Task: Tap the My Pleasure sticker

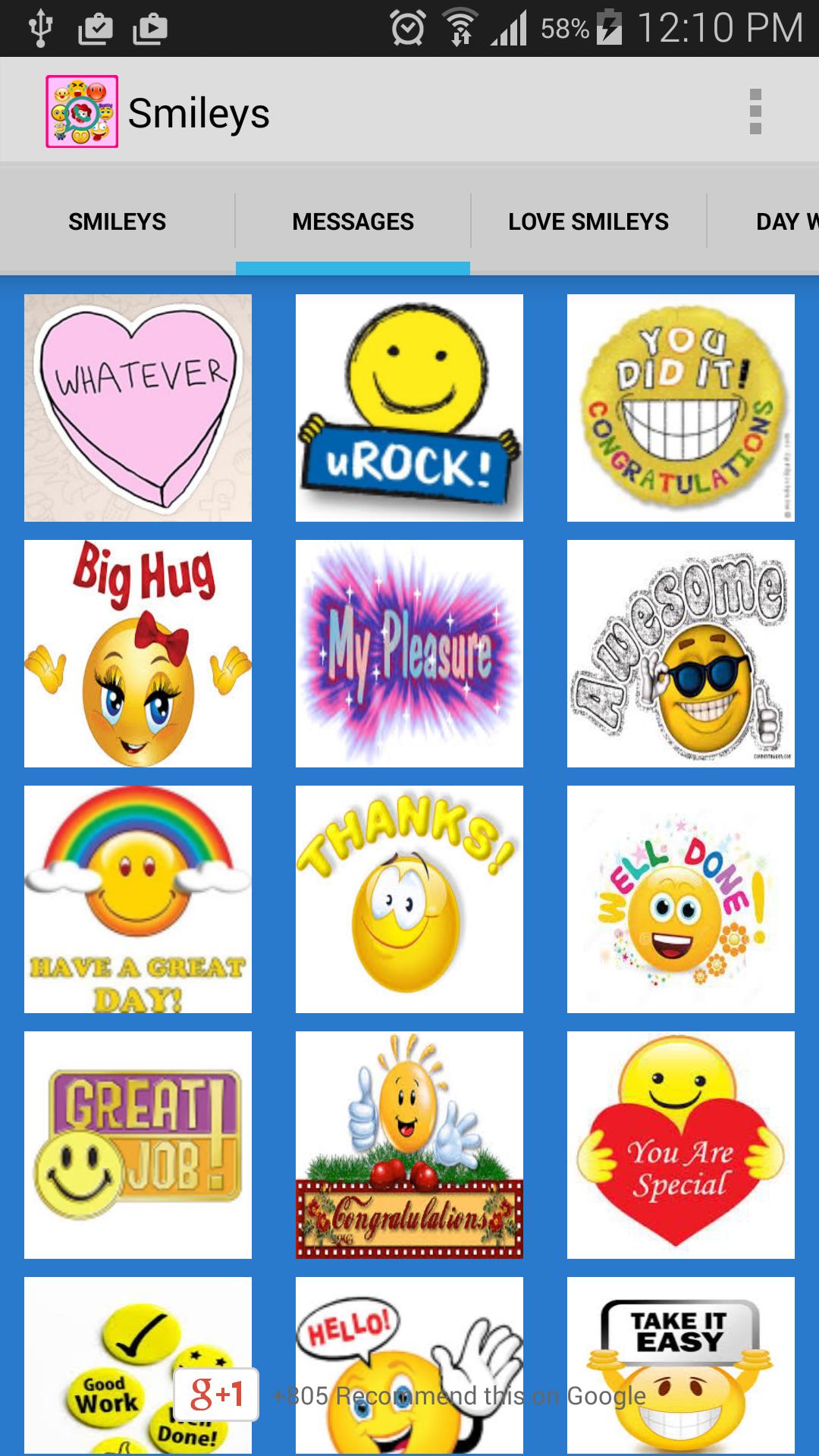Action: [409, 654]
